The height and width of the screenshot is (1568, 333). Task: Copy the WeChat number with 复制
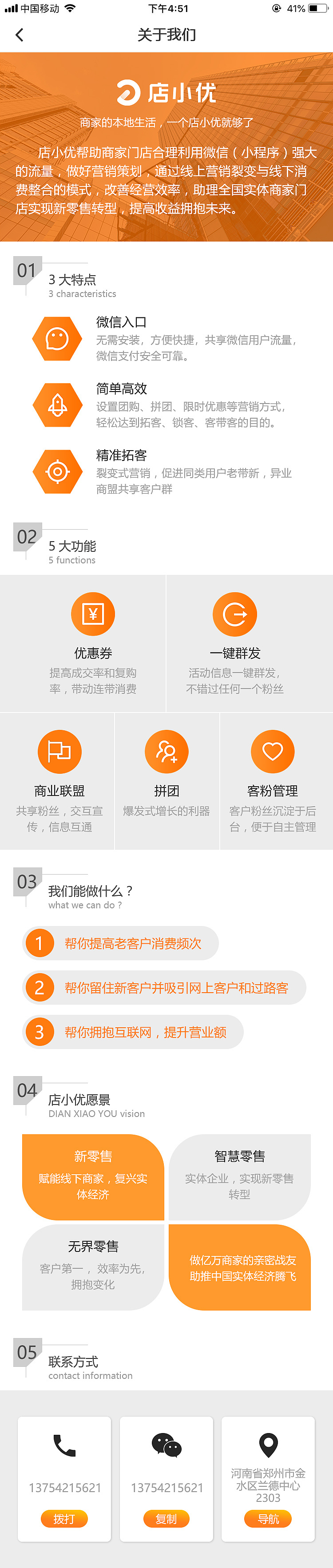(166, 1518)
